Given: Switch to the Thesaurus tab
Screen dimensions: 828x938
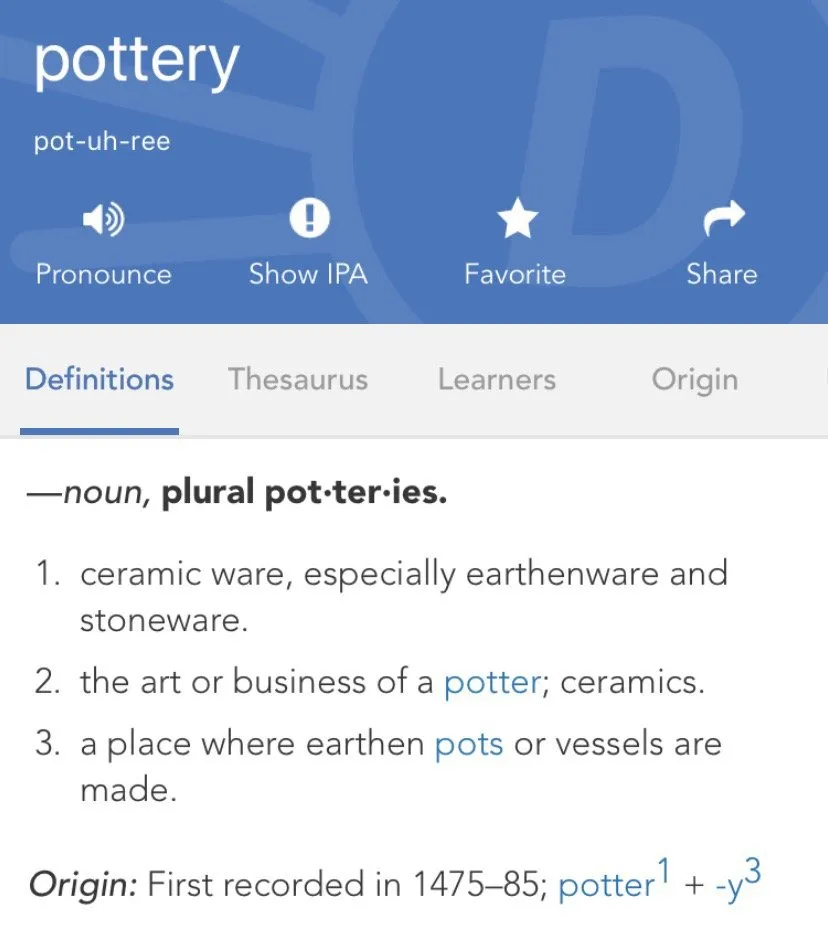Looking at the screenshot, I should [x=297, y=380].
